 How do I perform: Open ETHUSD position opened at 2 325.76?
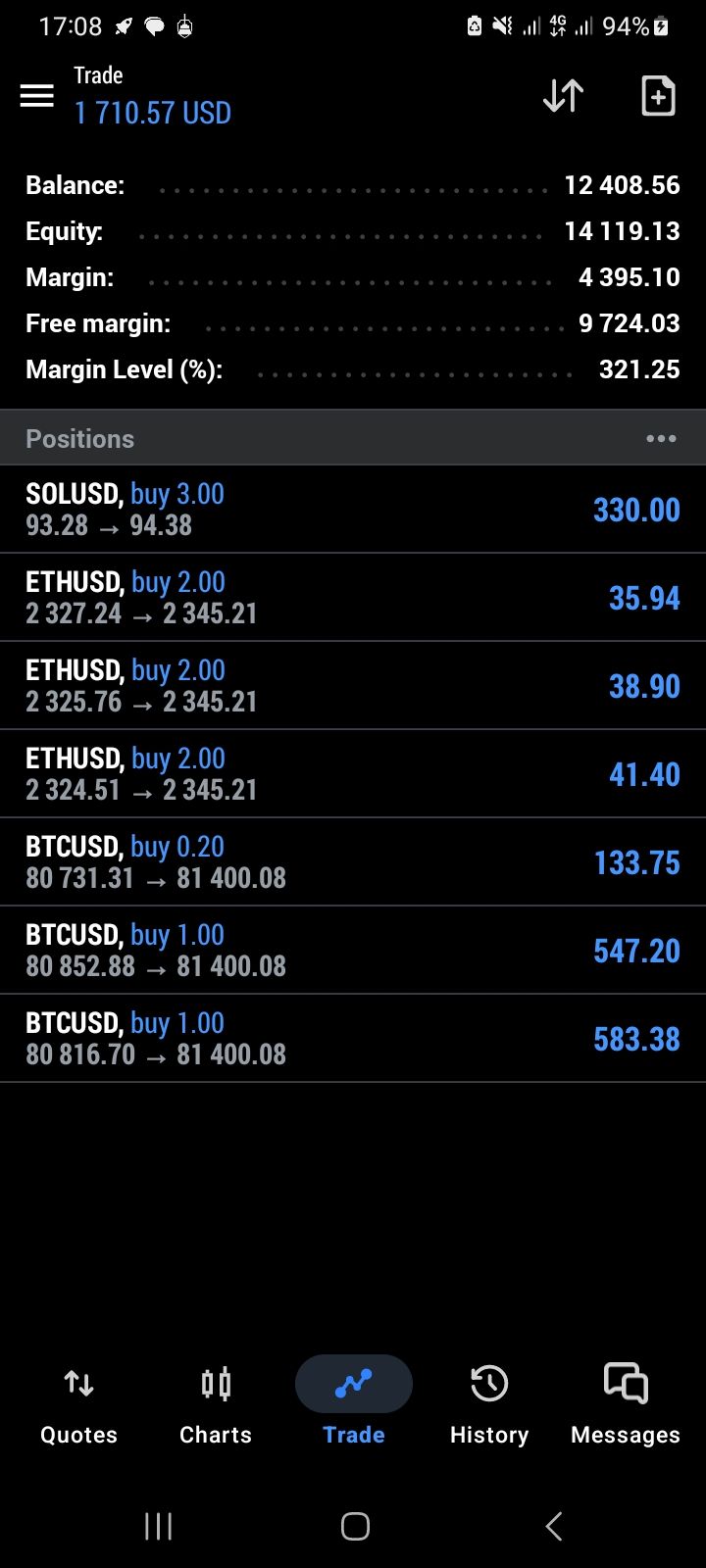pos(353,686)
